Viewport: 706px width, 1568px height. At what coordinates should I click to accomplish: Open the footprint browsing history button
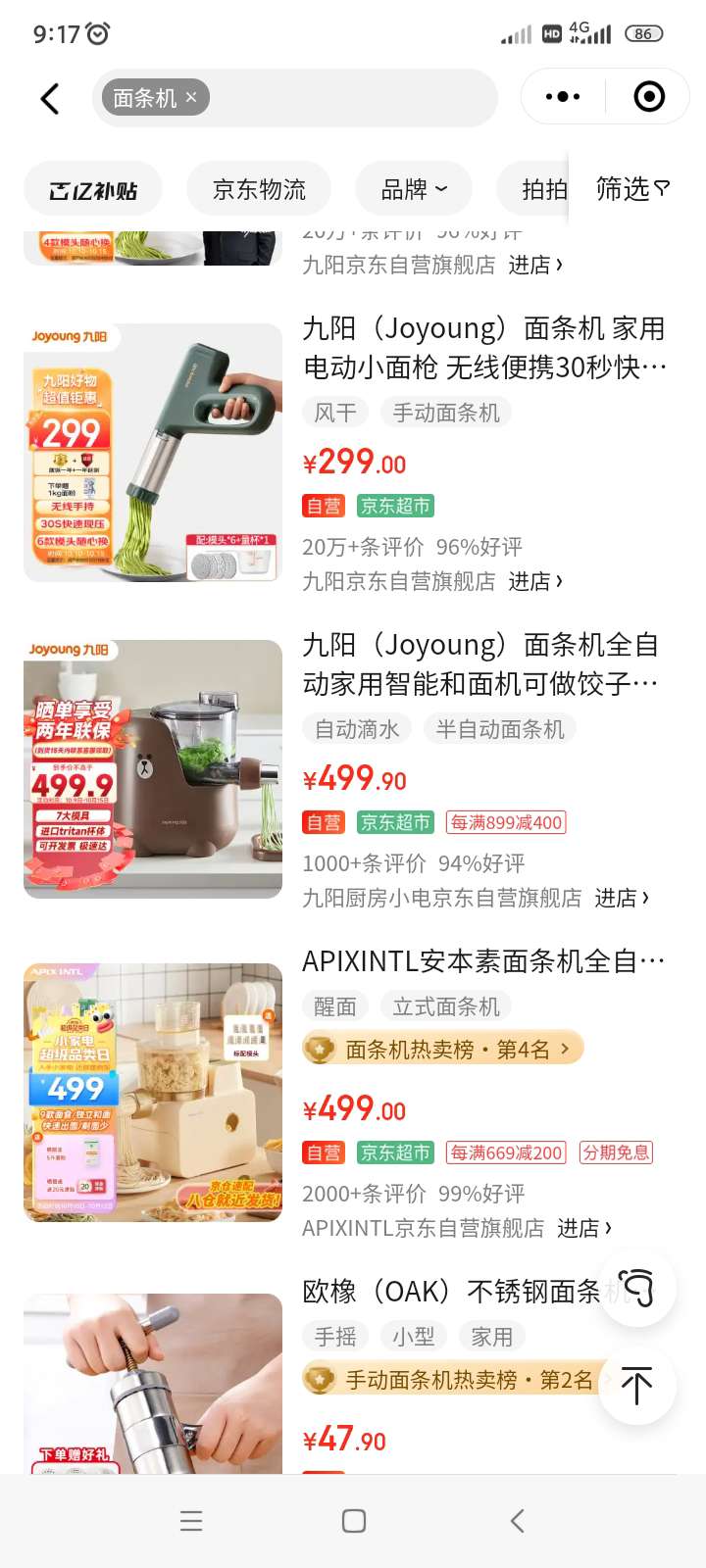[x=637, y=1288]
